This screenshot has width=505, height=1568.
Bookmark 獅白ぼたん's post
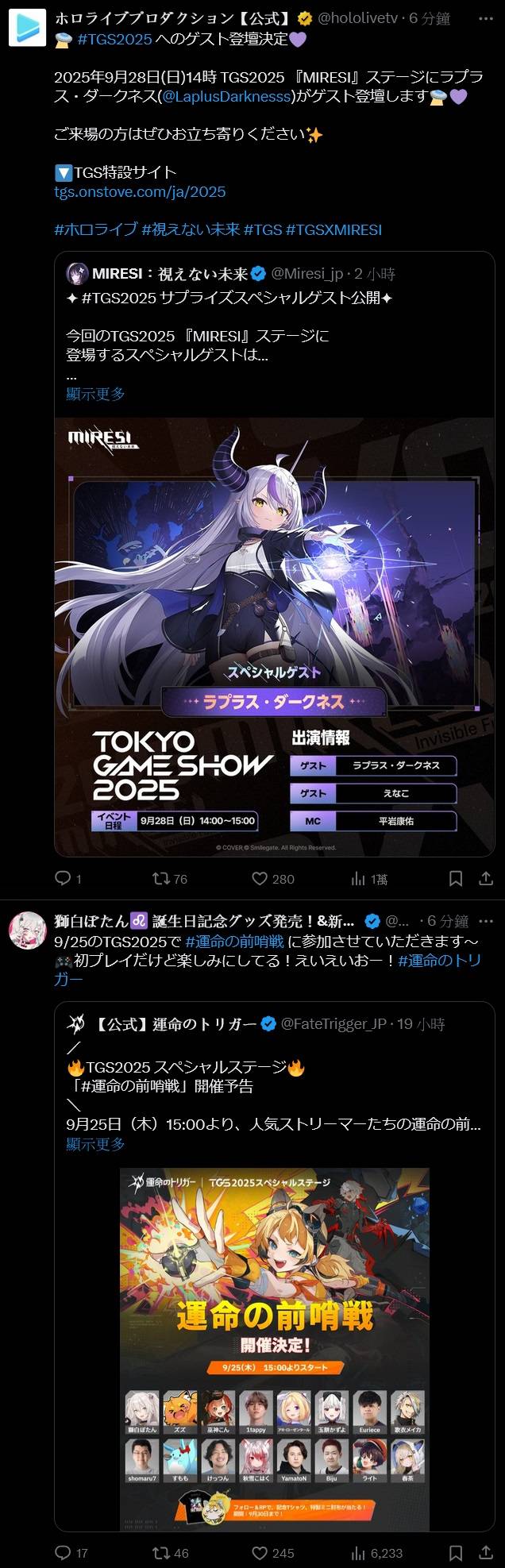[x=456, y=1553]
